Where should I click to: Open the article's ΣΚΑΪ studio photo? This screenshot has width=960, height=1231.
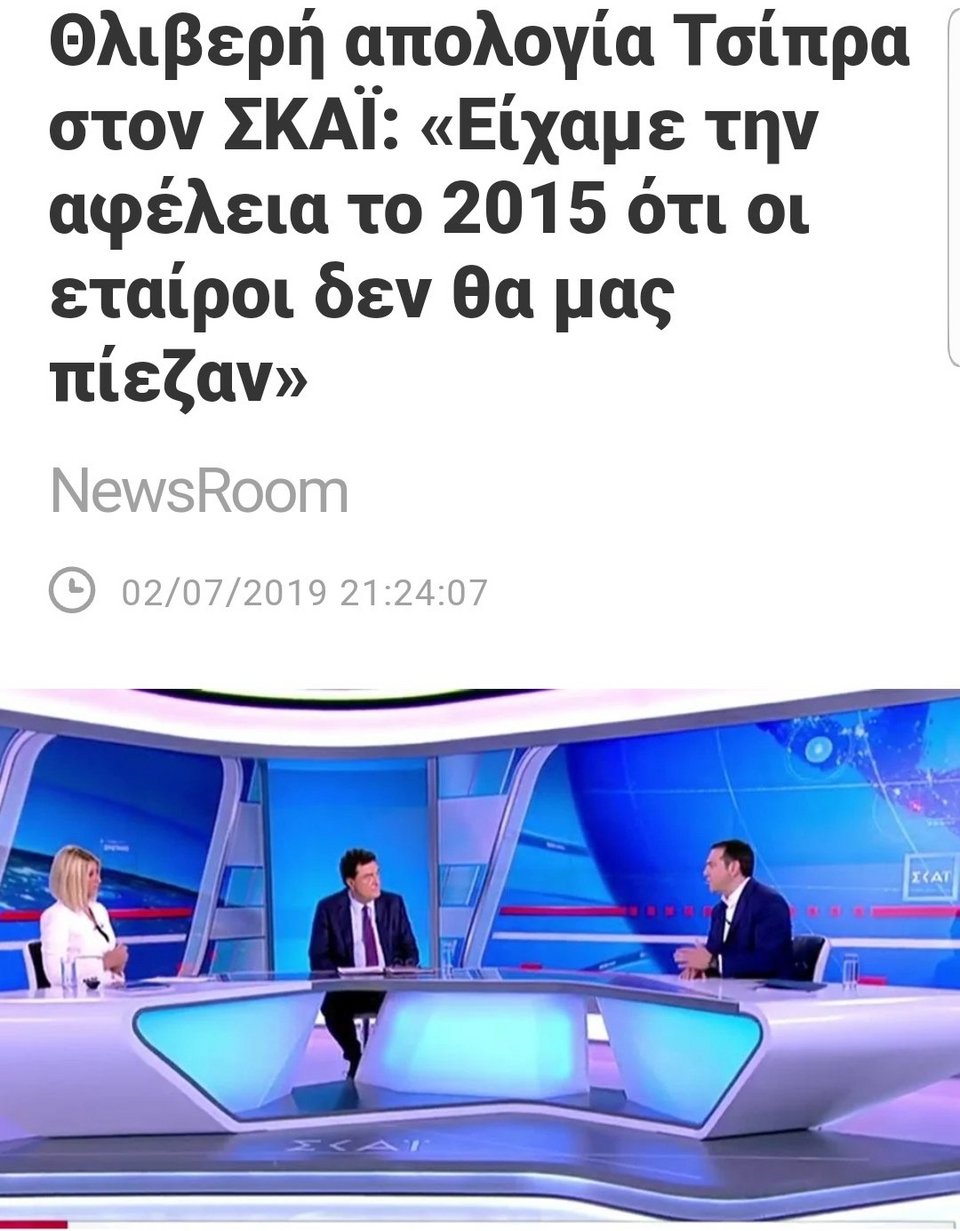coord(480,955)
